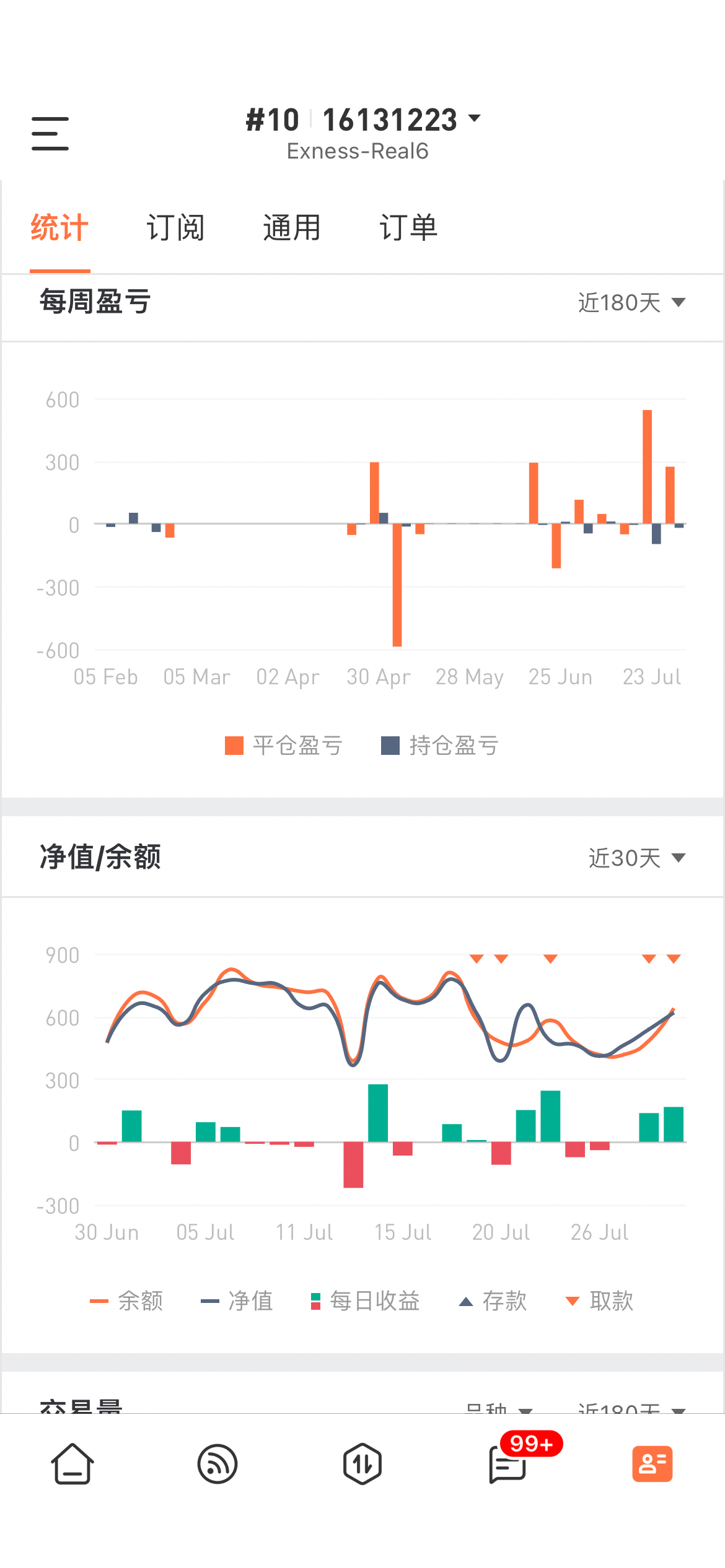Open the 订单 tab
The height and width of the screenshot is (1568, 725).
click(x=408, y=228)
